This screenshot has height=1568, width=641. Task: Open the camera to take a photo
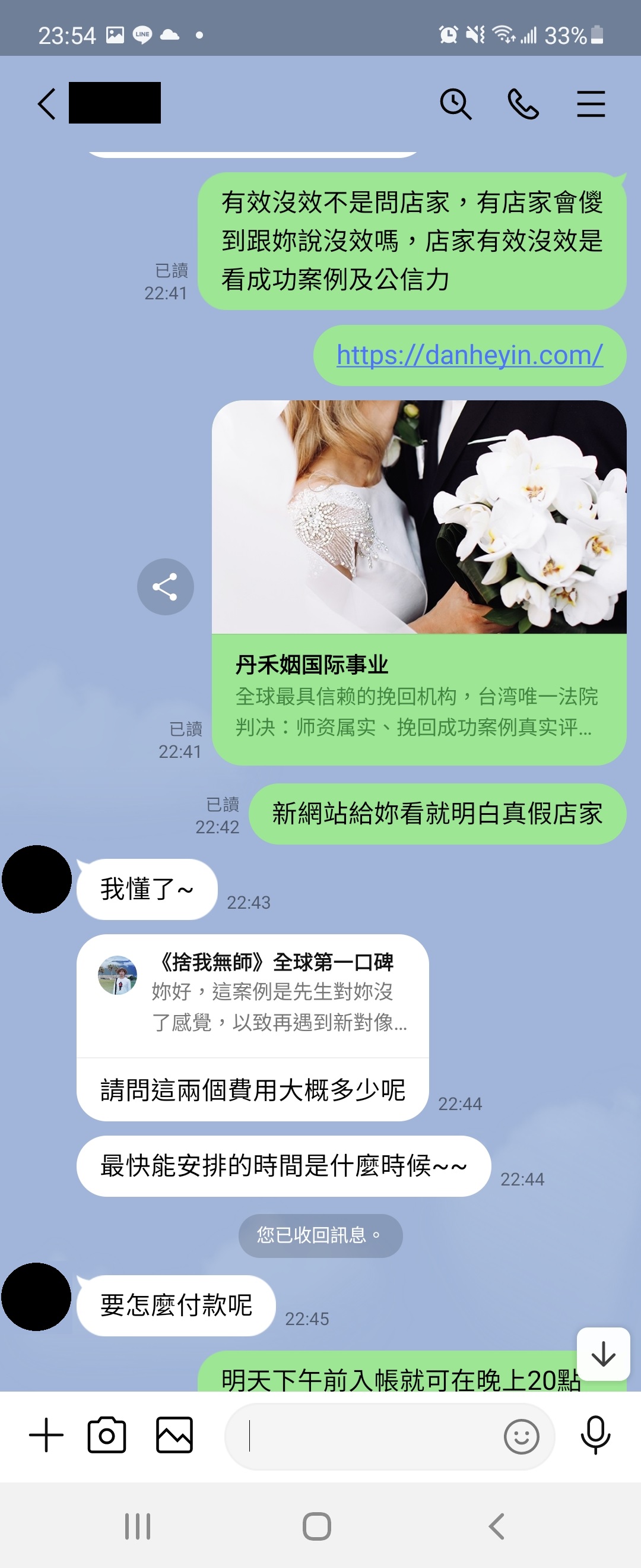107,1436
